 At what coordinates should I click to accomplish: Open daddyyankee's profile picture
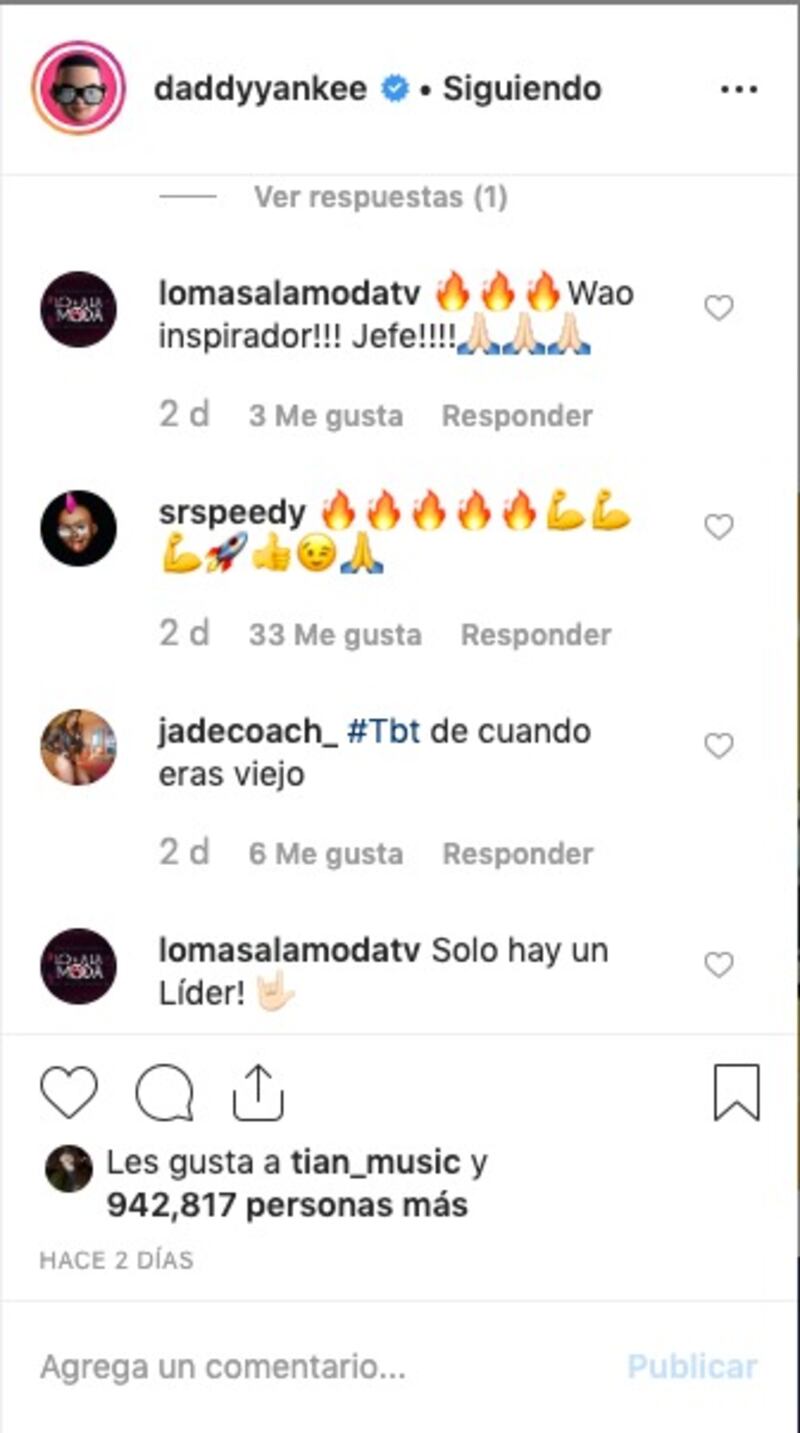click(79, 88)
